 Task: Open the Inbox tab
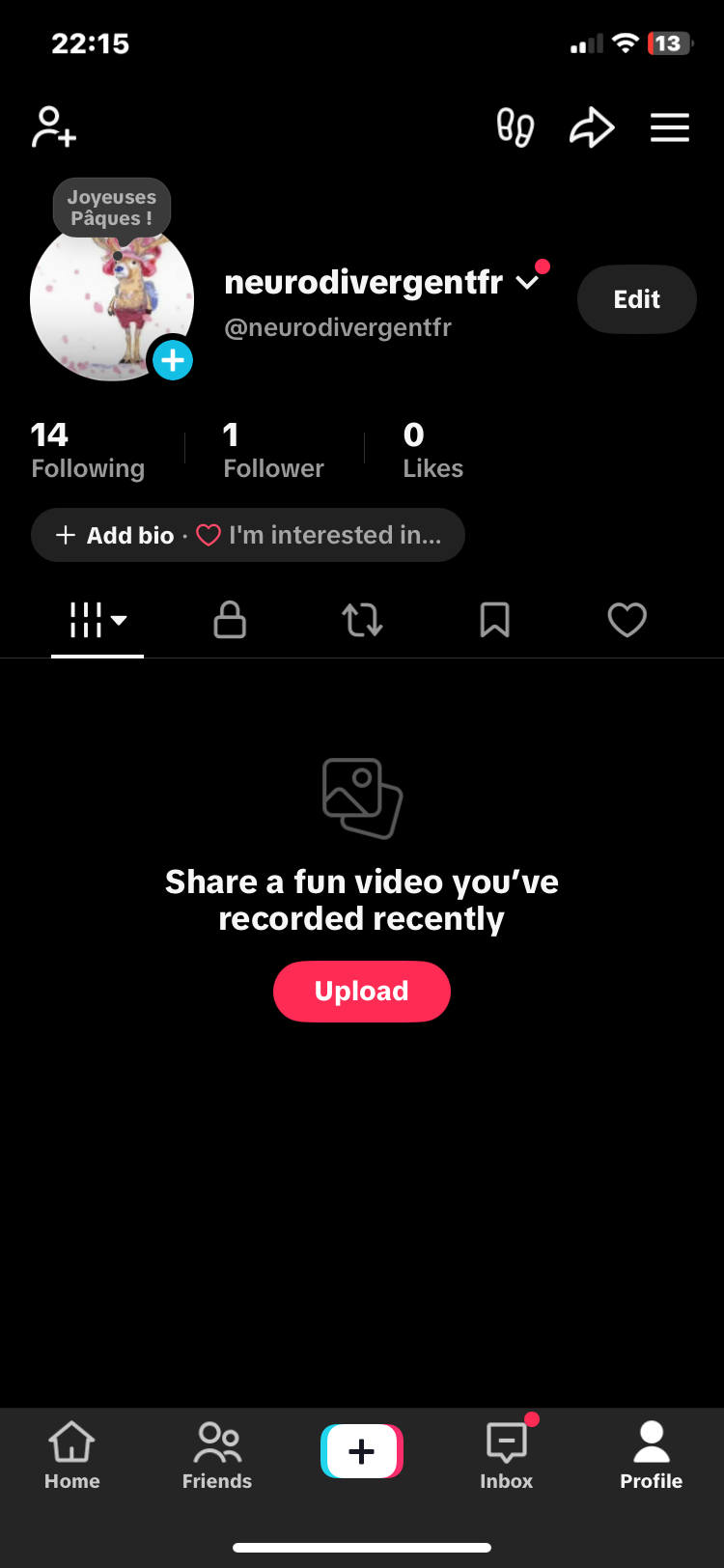507,1455
